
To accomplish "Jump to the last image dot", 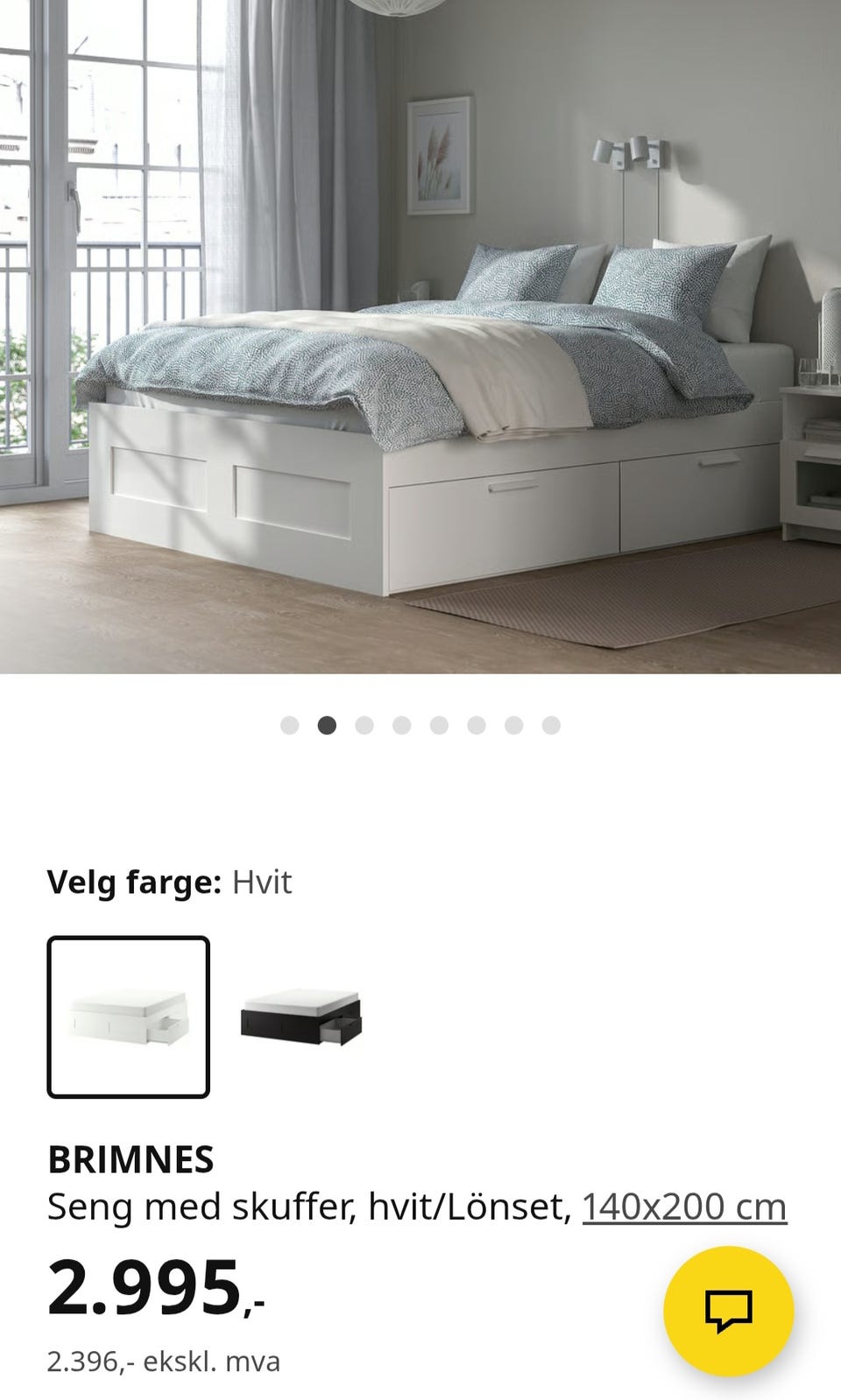I will click(551, 725).
